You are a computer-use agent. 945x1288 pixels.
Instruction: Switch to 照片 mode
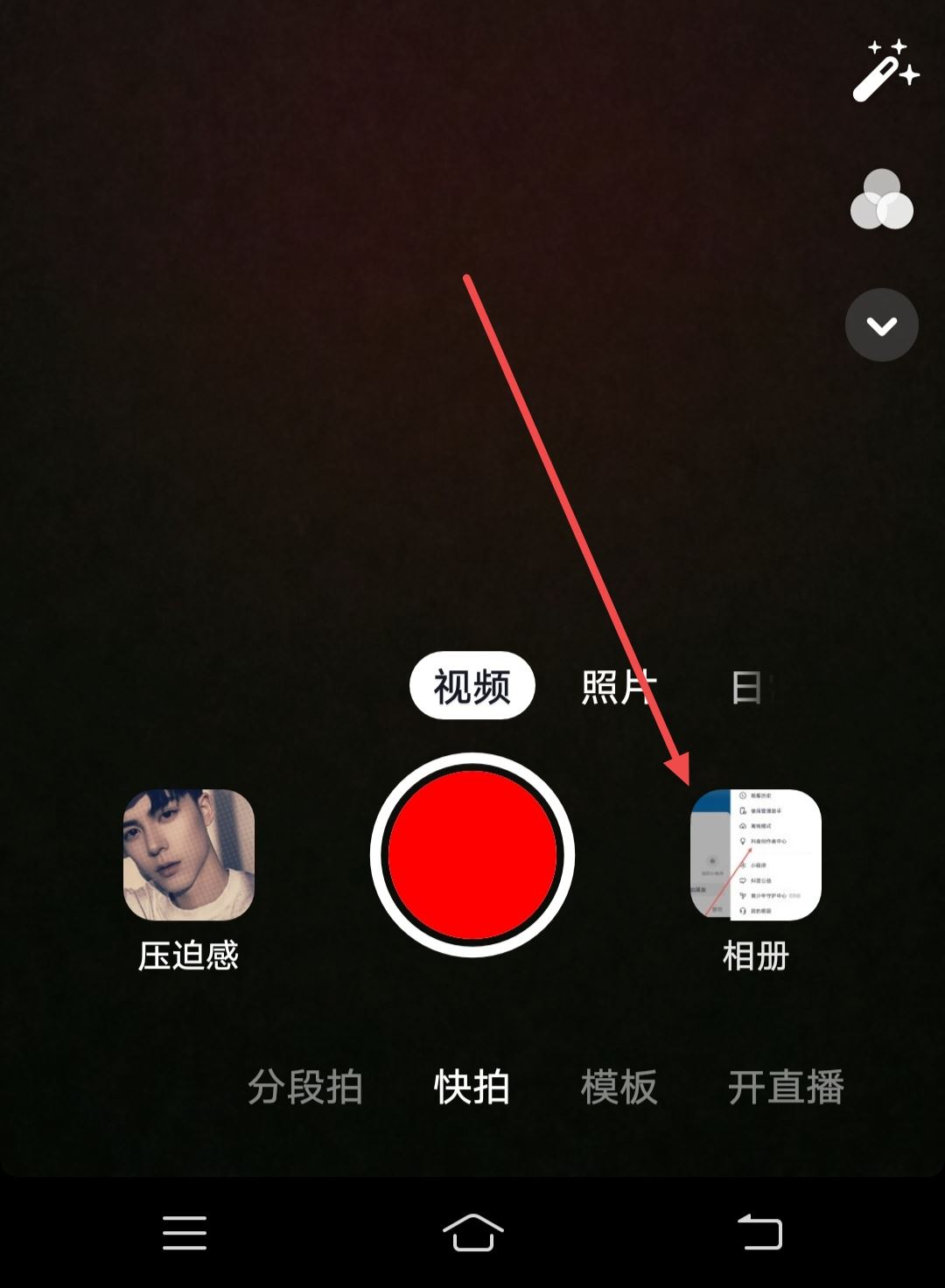(618, 687)
